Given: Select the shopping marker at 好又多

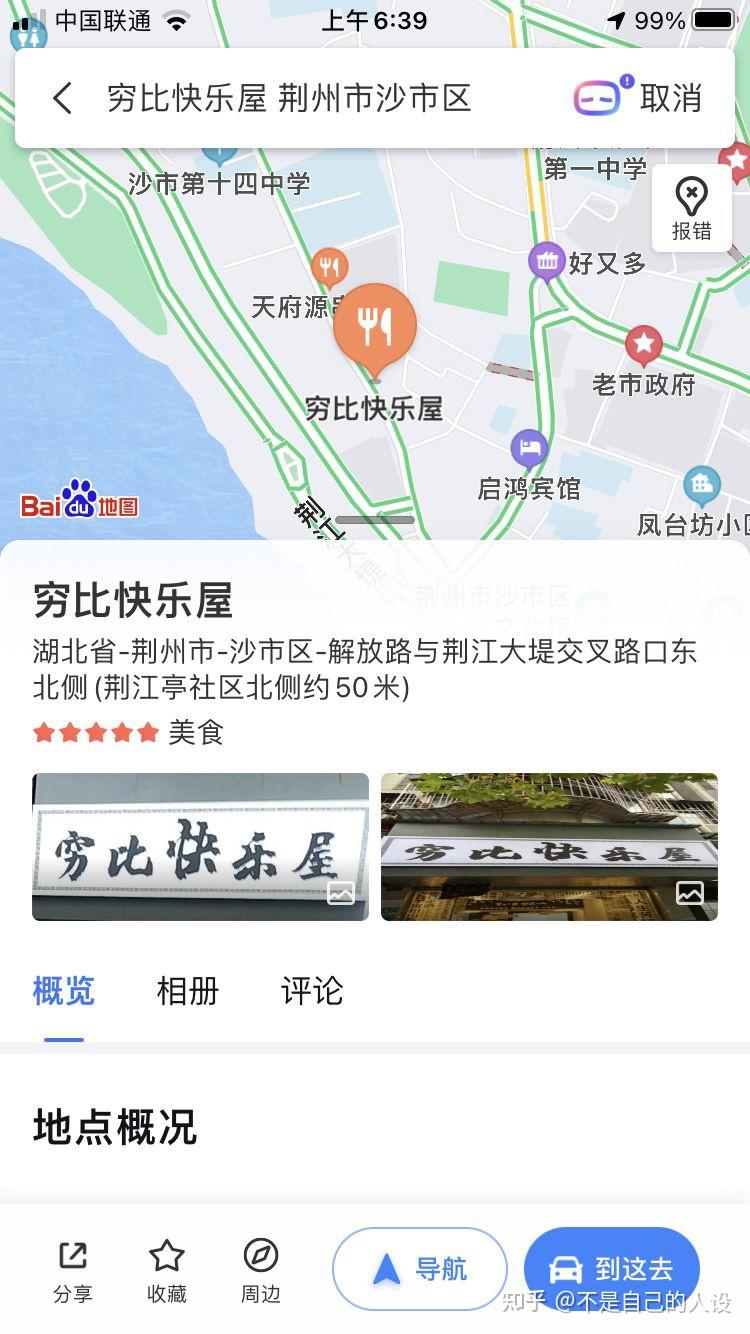Looking at the screenshot, I should point(547,262).
